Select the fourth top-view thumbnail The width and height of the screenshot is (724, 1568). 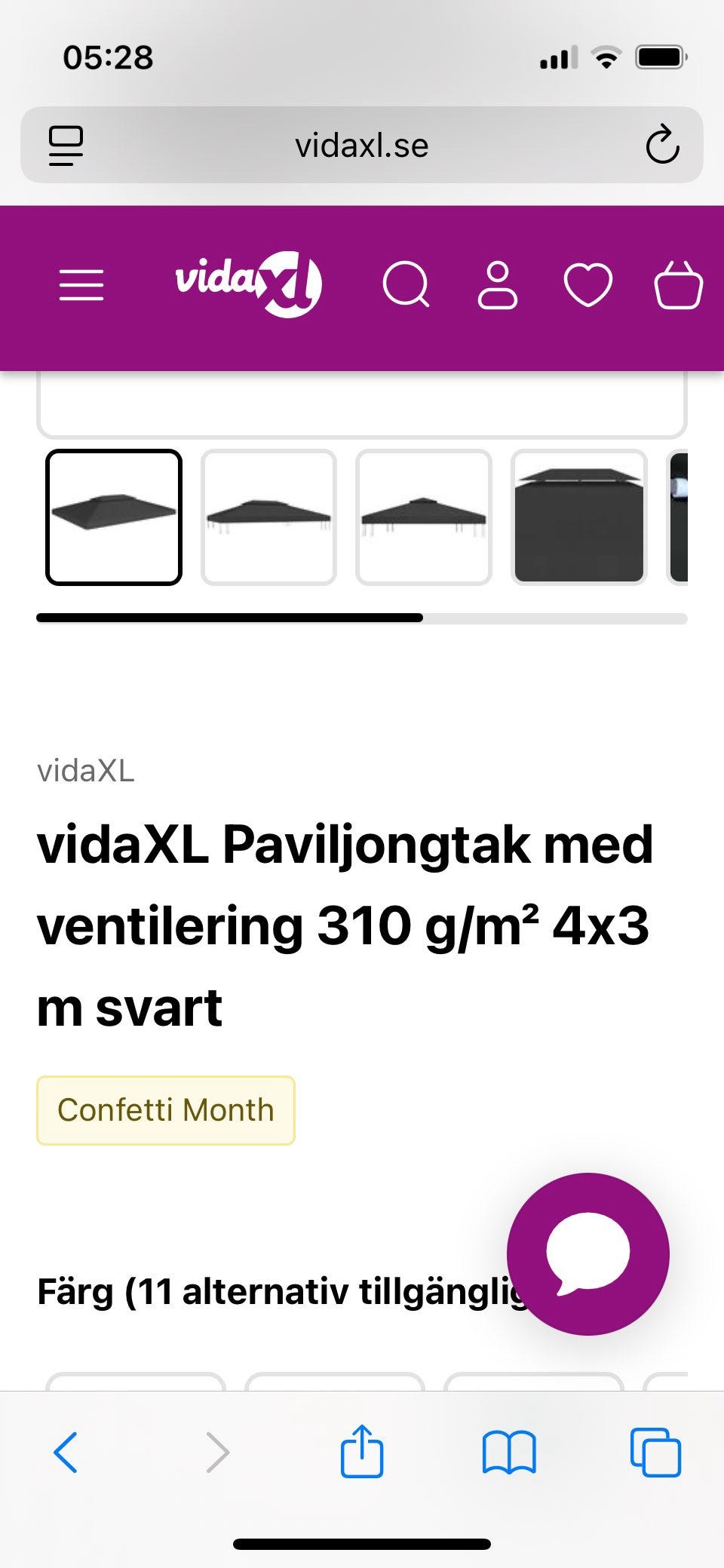(x=579, y=517)
